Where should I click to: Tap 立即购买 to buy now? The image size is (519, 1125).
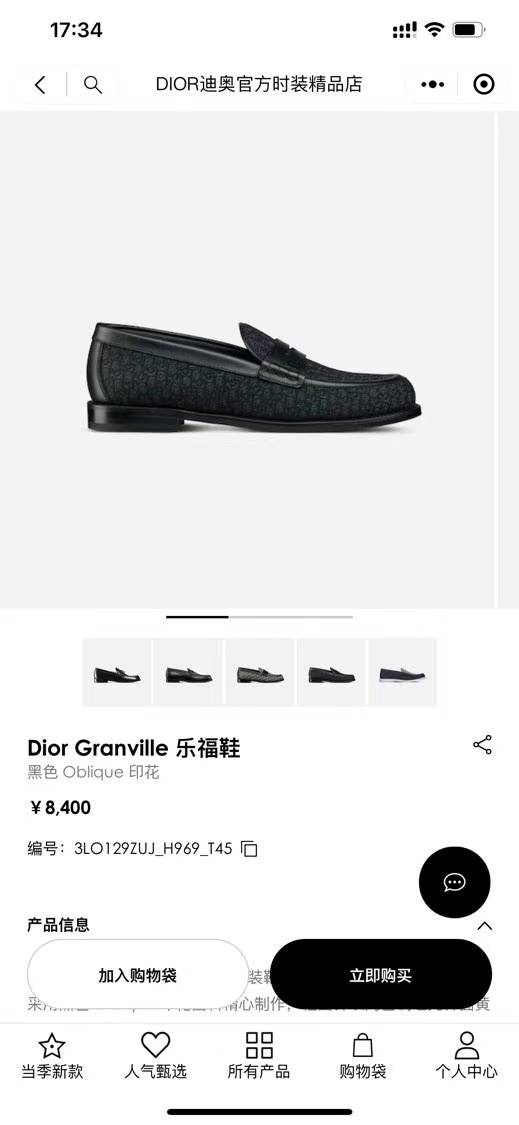[x=380, y=974]
